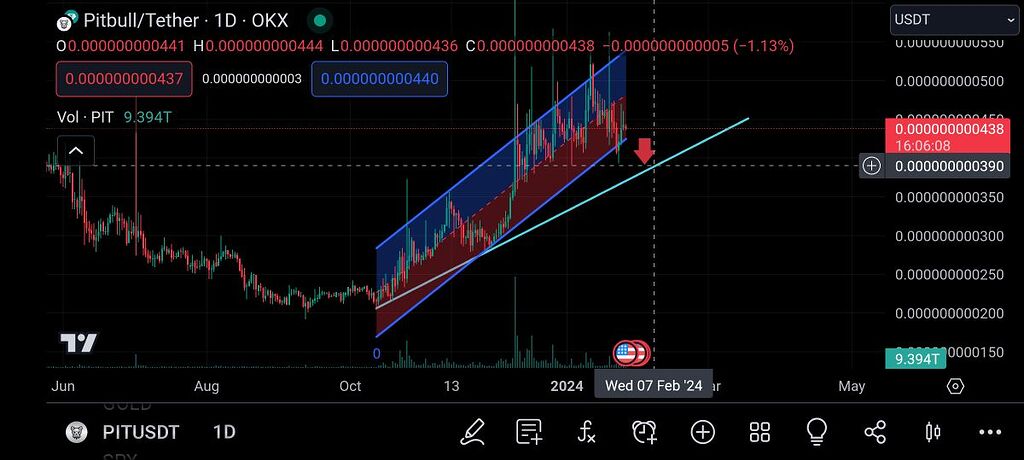Create a price alert
The width and height of the screenshot is (1024, 460).
[x=644, y=432]
